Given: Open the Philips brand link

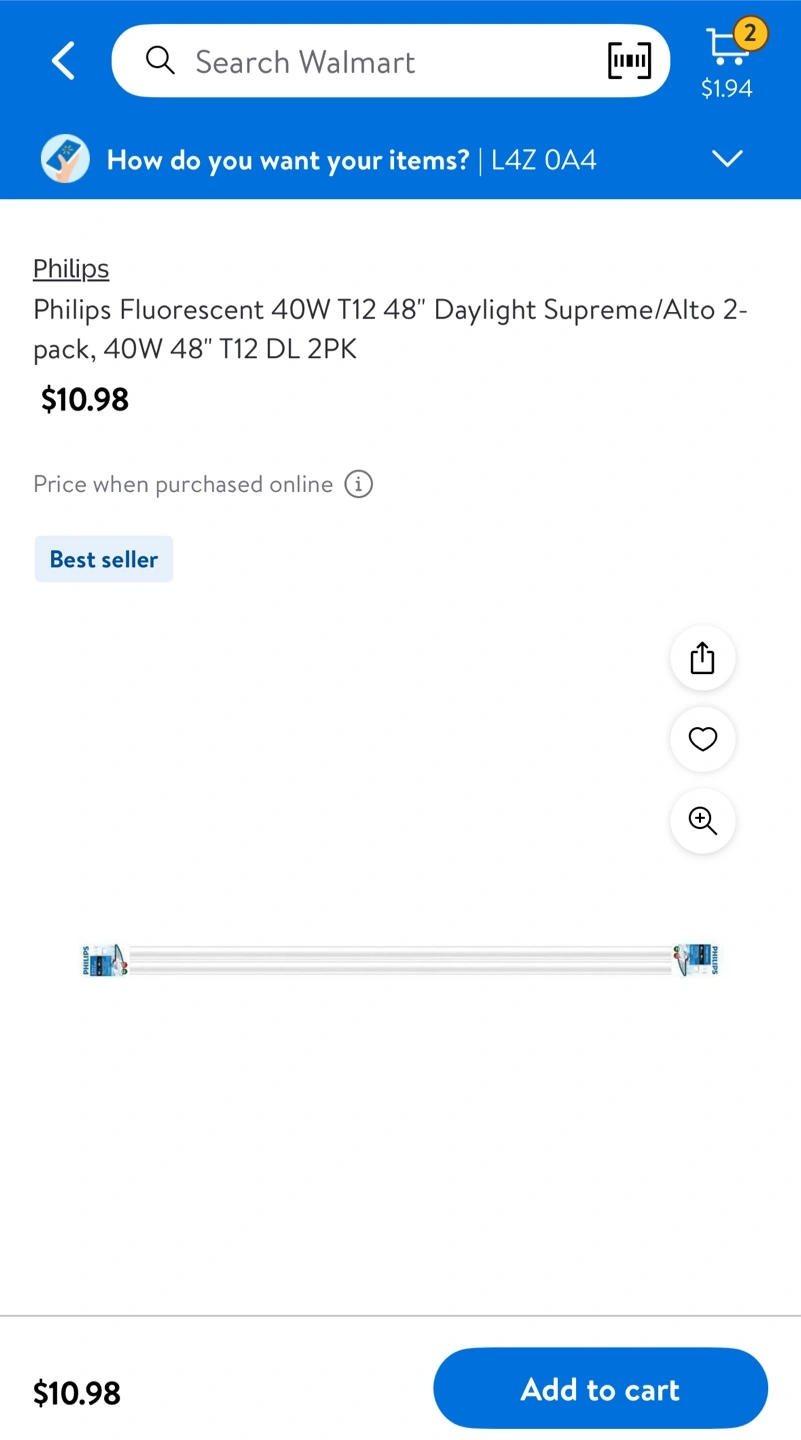Looking at the screenshot, I should tap(71, 268).
